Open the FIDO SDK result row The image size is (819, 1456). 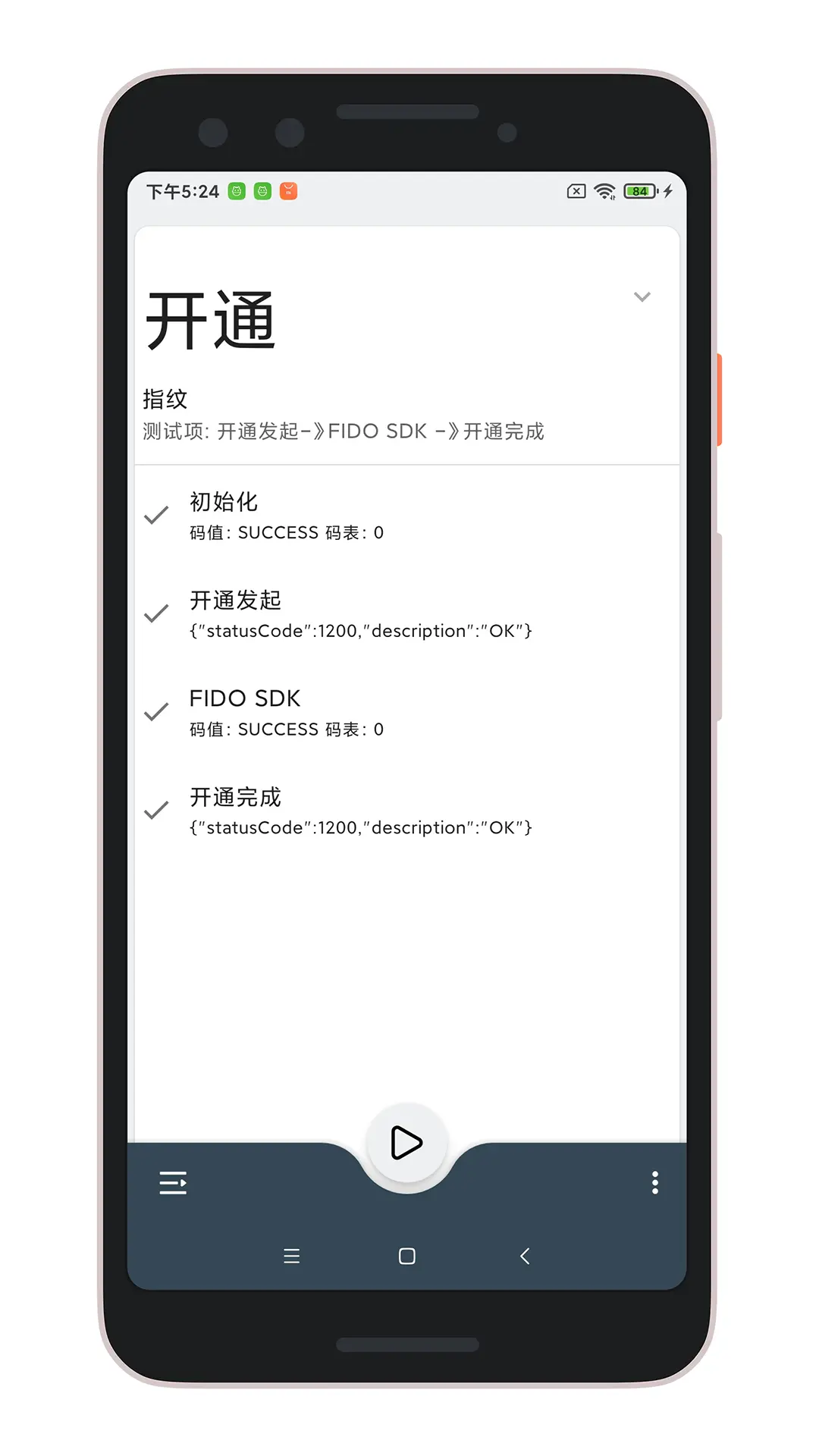coord(406,712)
